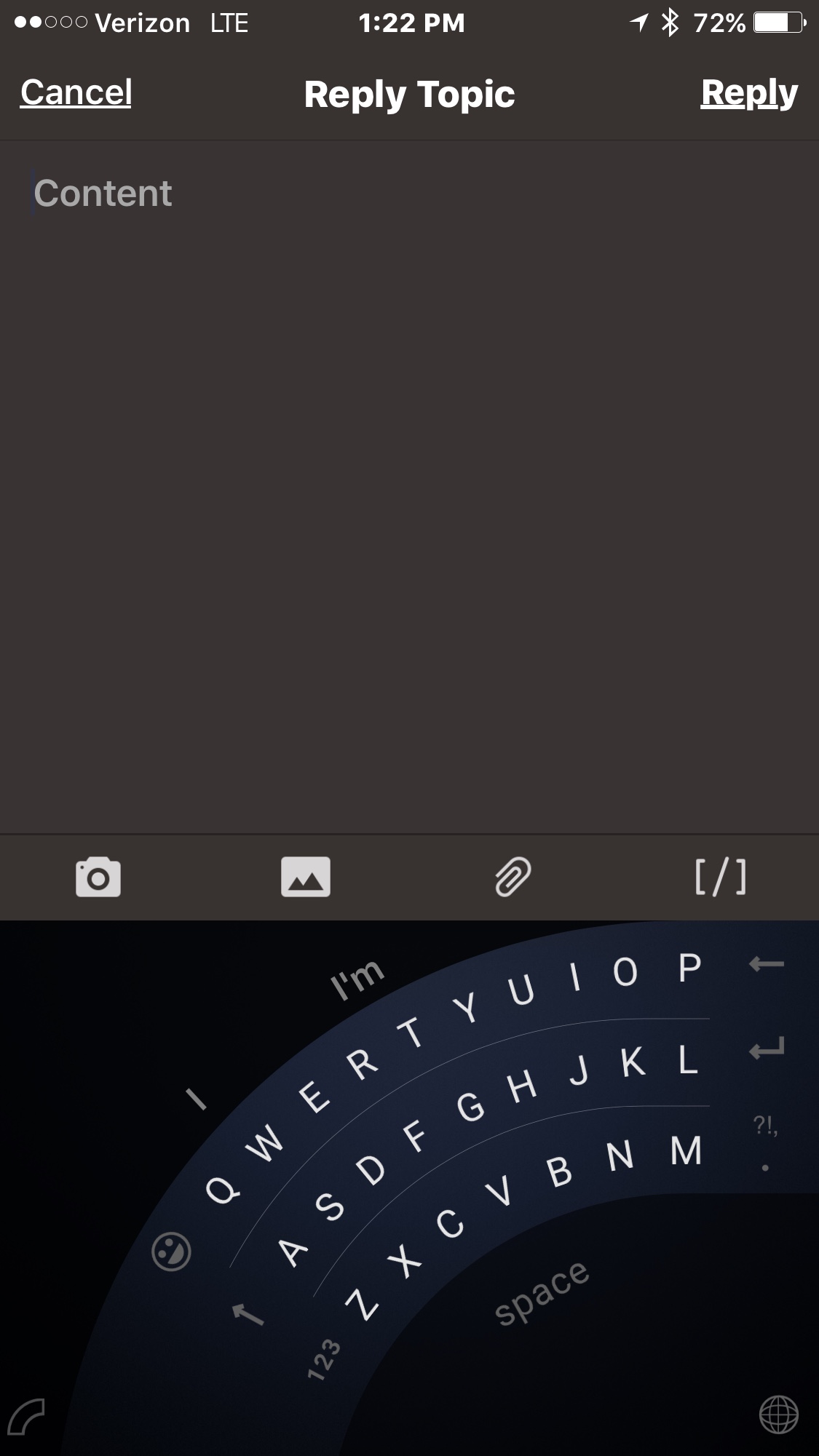Cancel the reply
Image resolution: width=819 pixels, height=1456 pixels.
76,92
